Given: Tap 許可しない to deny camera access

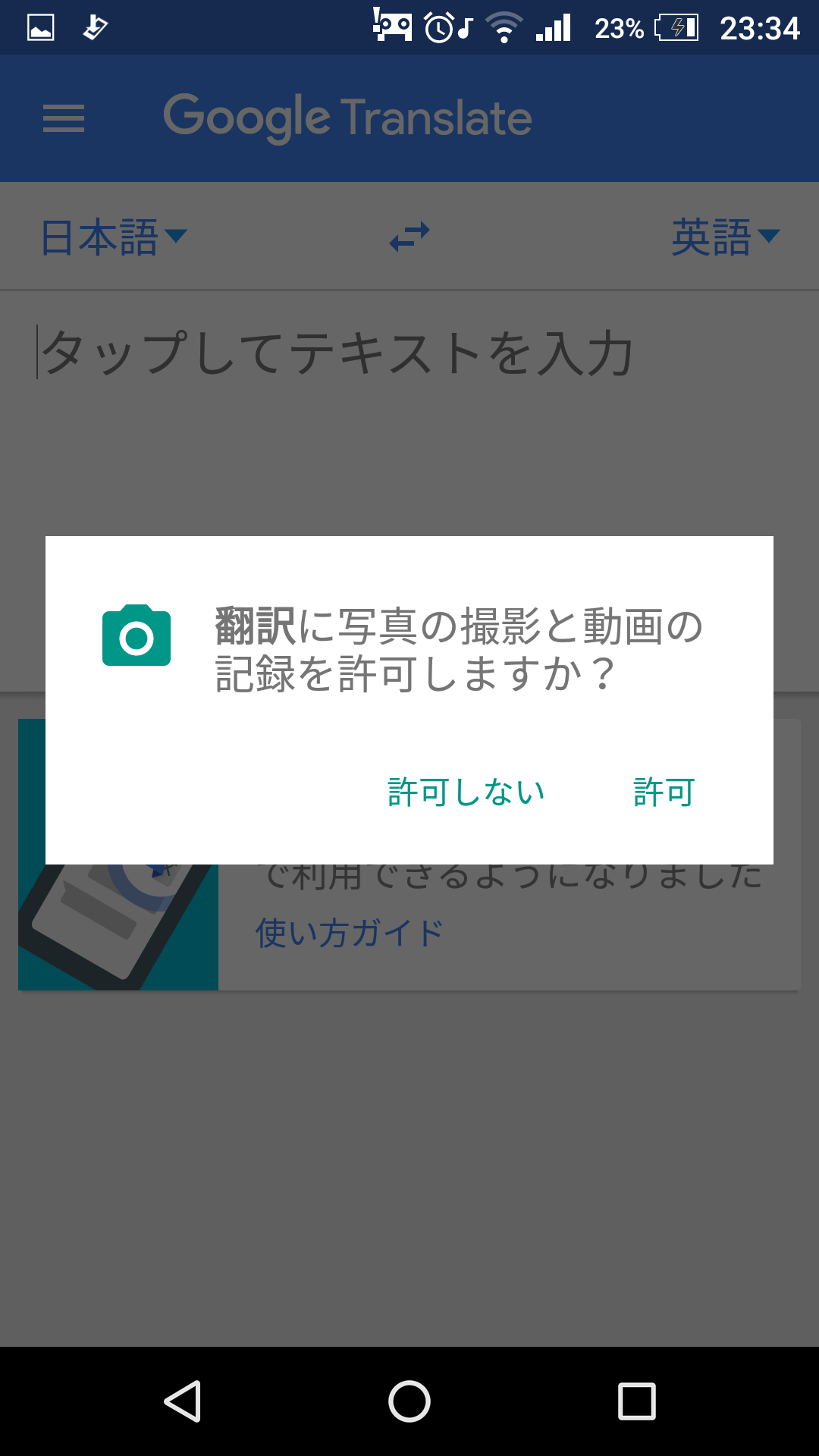Looking at the screenshot, I should pyautogui.click(x=465, y=794).
